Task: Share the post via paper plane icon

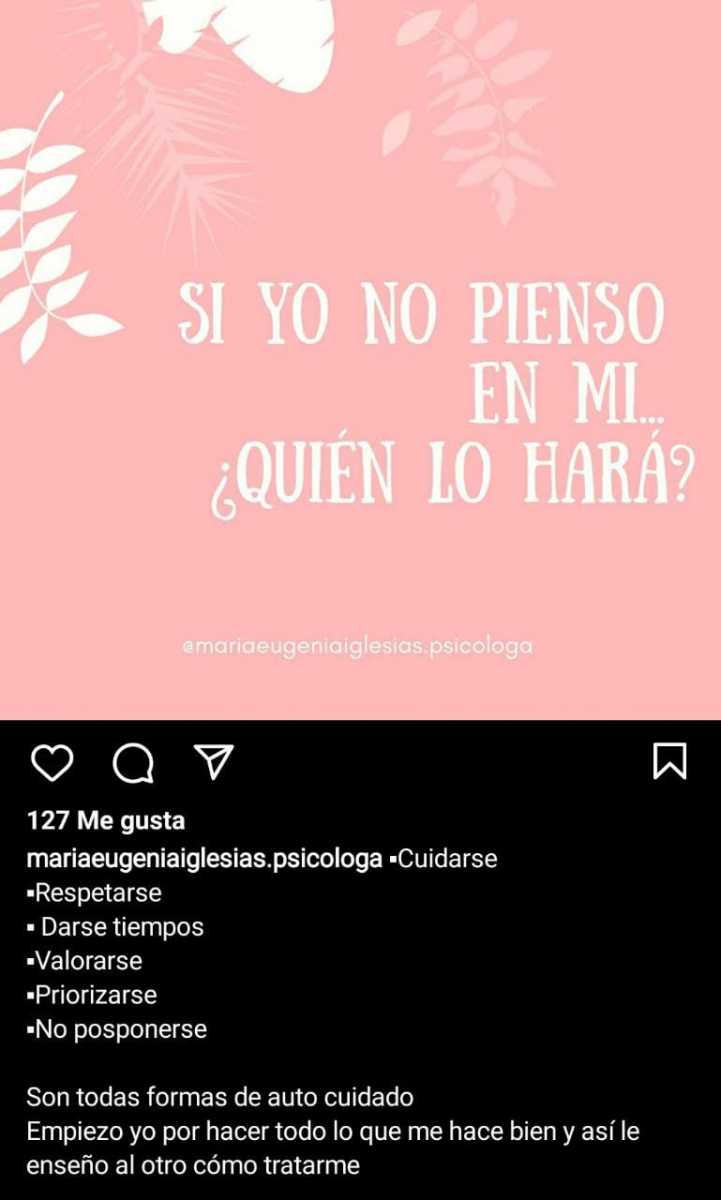Action: tap(213, 762)
